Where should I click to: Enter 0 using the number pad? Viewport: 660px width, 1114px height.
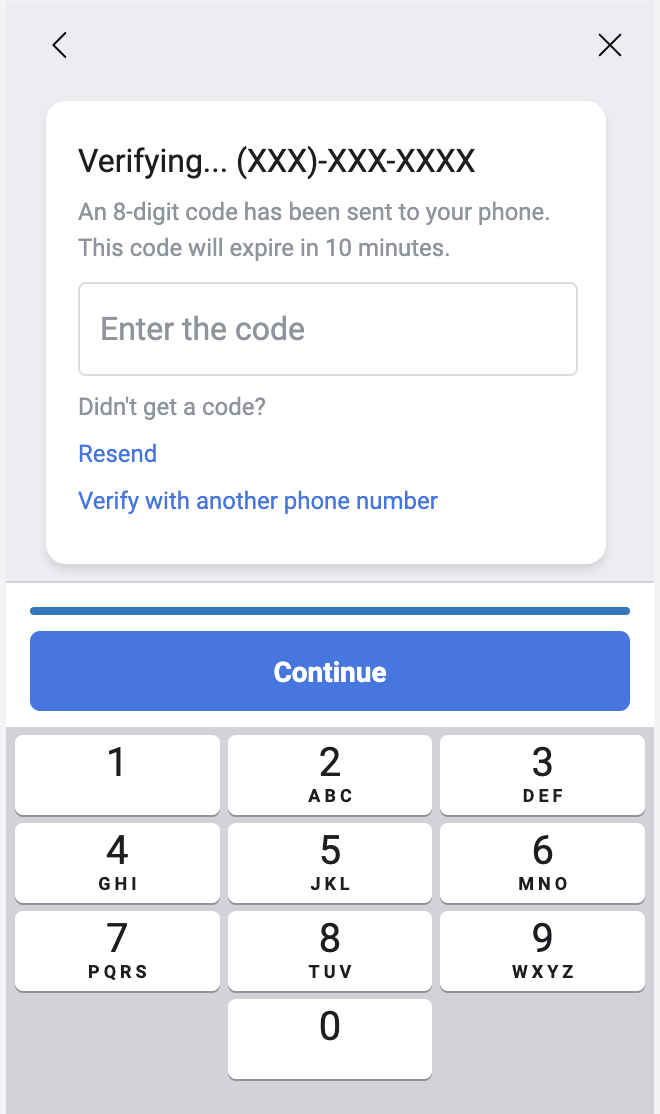[330, 1038]
